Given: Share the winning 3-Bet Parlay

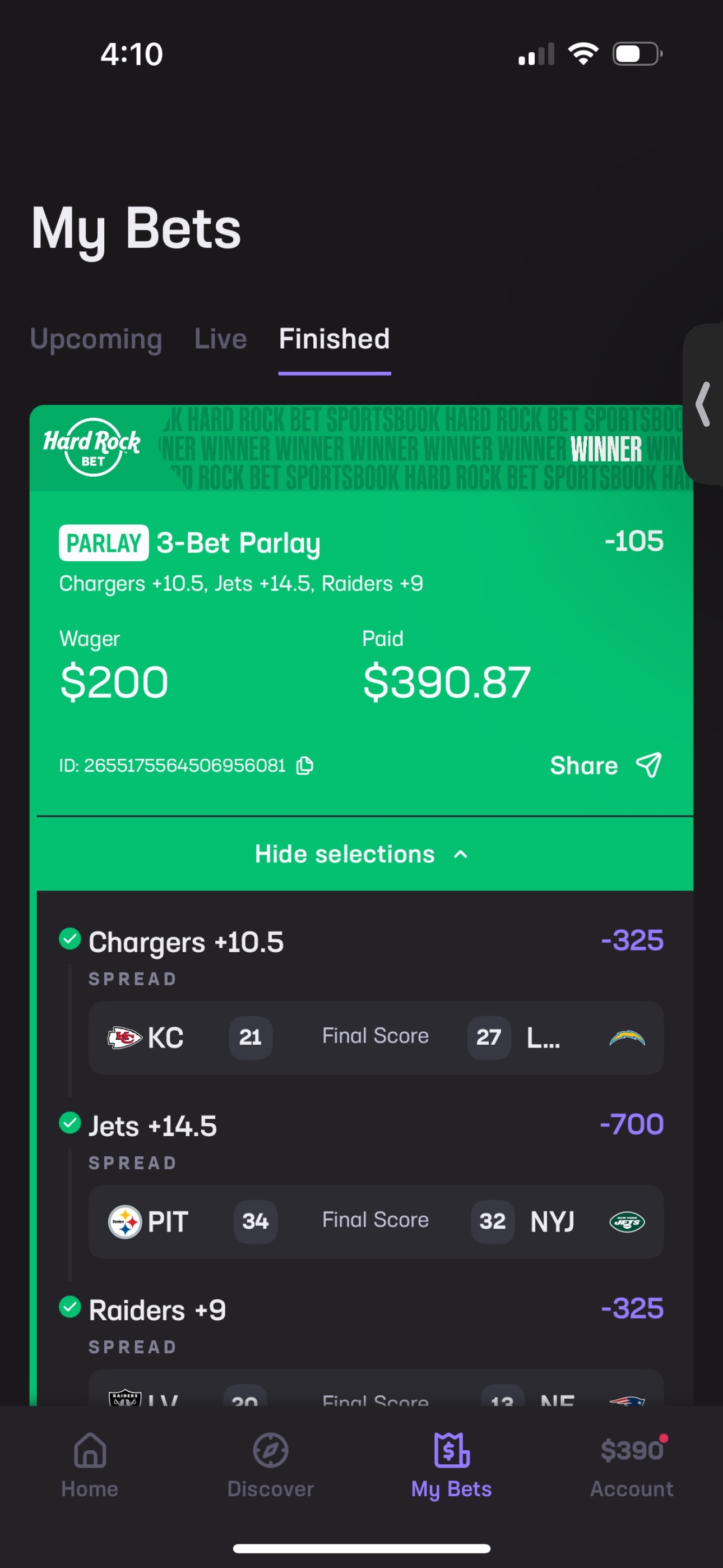Looking at the screenshot, I should [x=605, y=765].
